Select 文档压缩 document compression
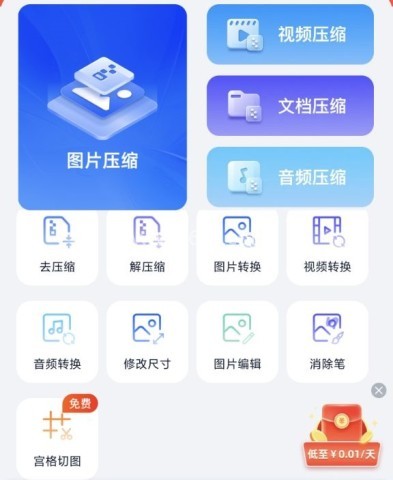 pos(290,106)
